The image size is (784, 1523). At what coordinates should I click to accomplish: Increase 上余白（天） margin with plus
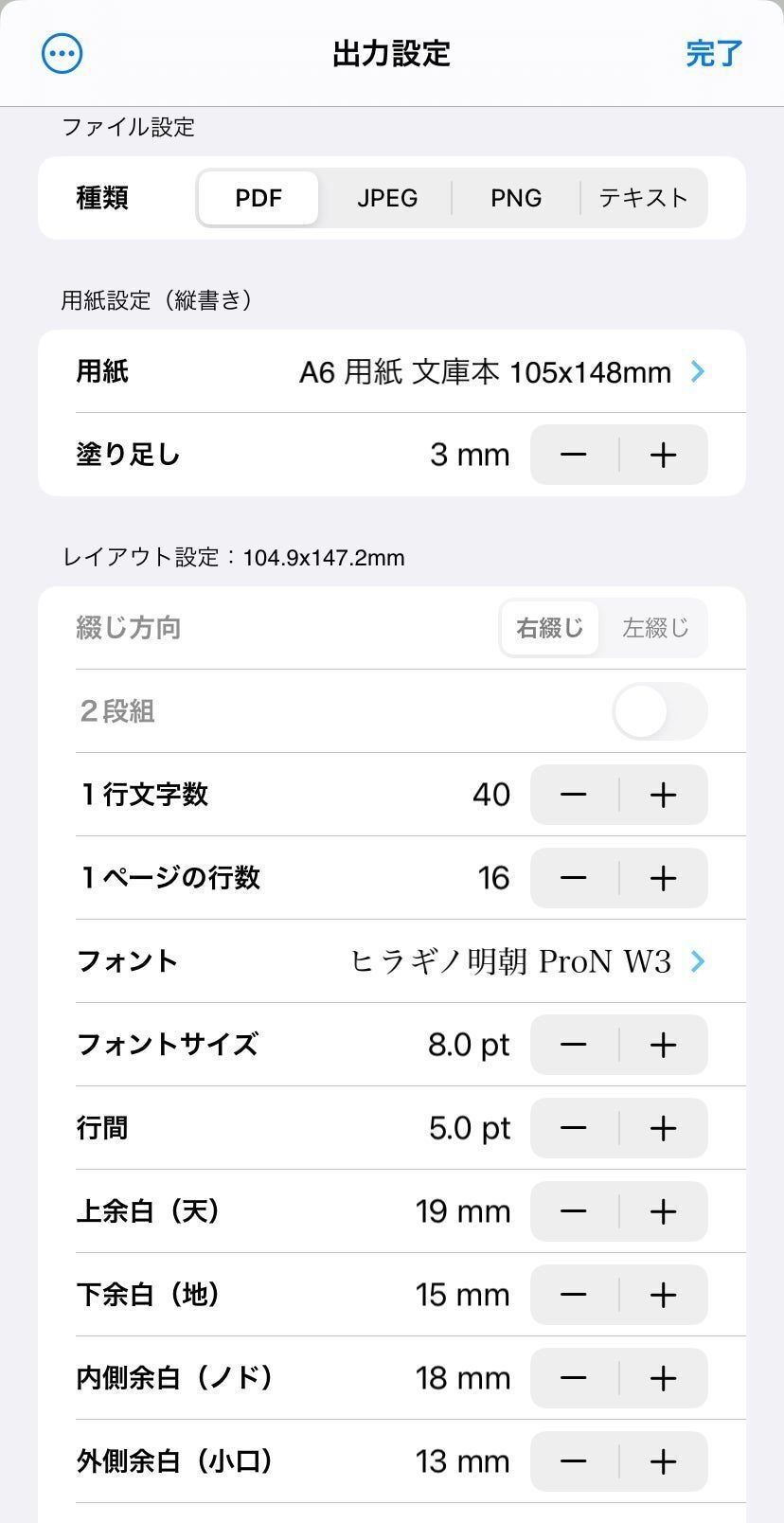coord(664,1211)
